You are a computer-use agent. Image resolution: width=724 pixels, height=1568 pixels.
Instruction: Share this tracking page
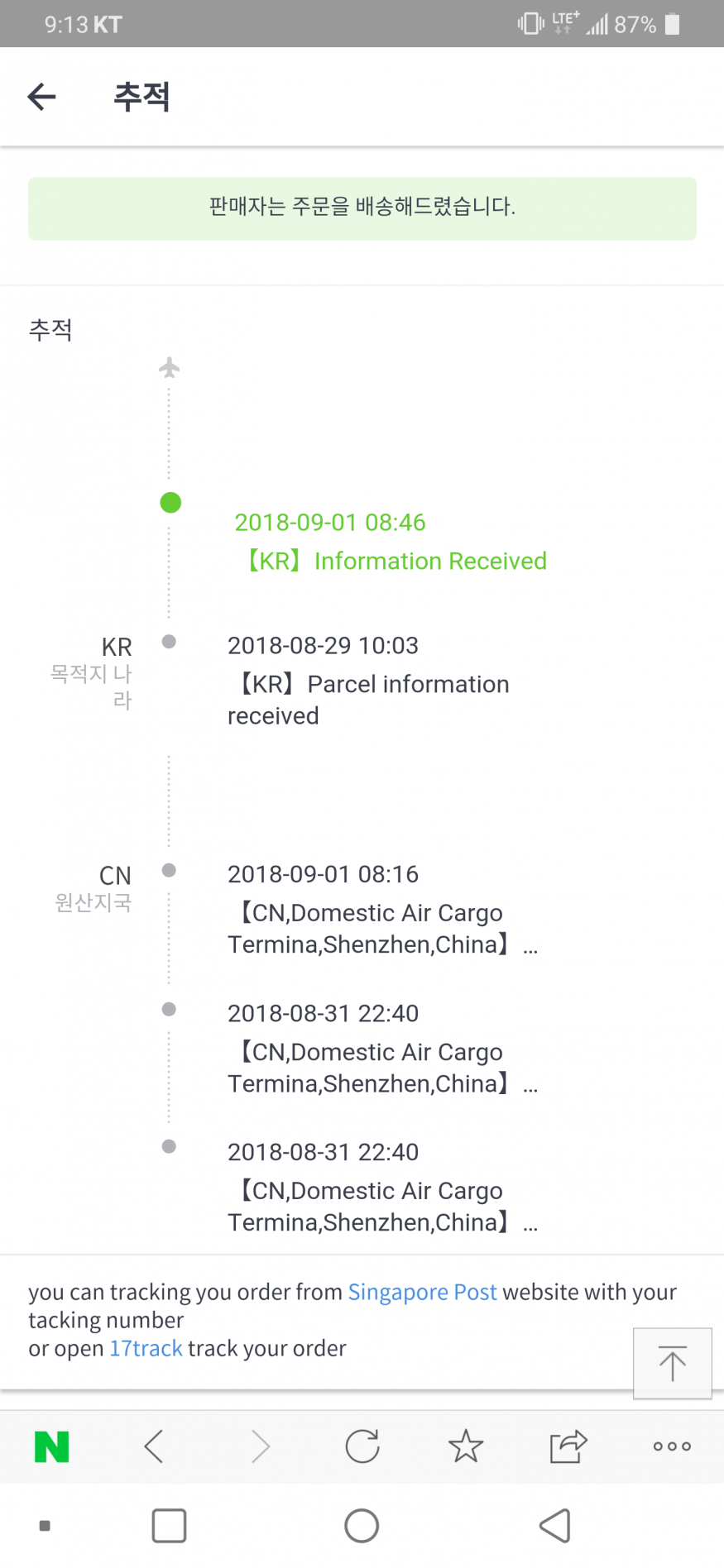(x=568, y=1446)
